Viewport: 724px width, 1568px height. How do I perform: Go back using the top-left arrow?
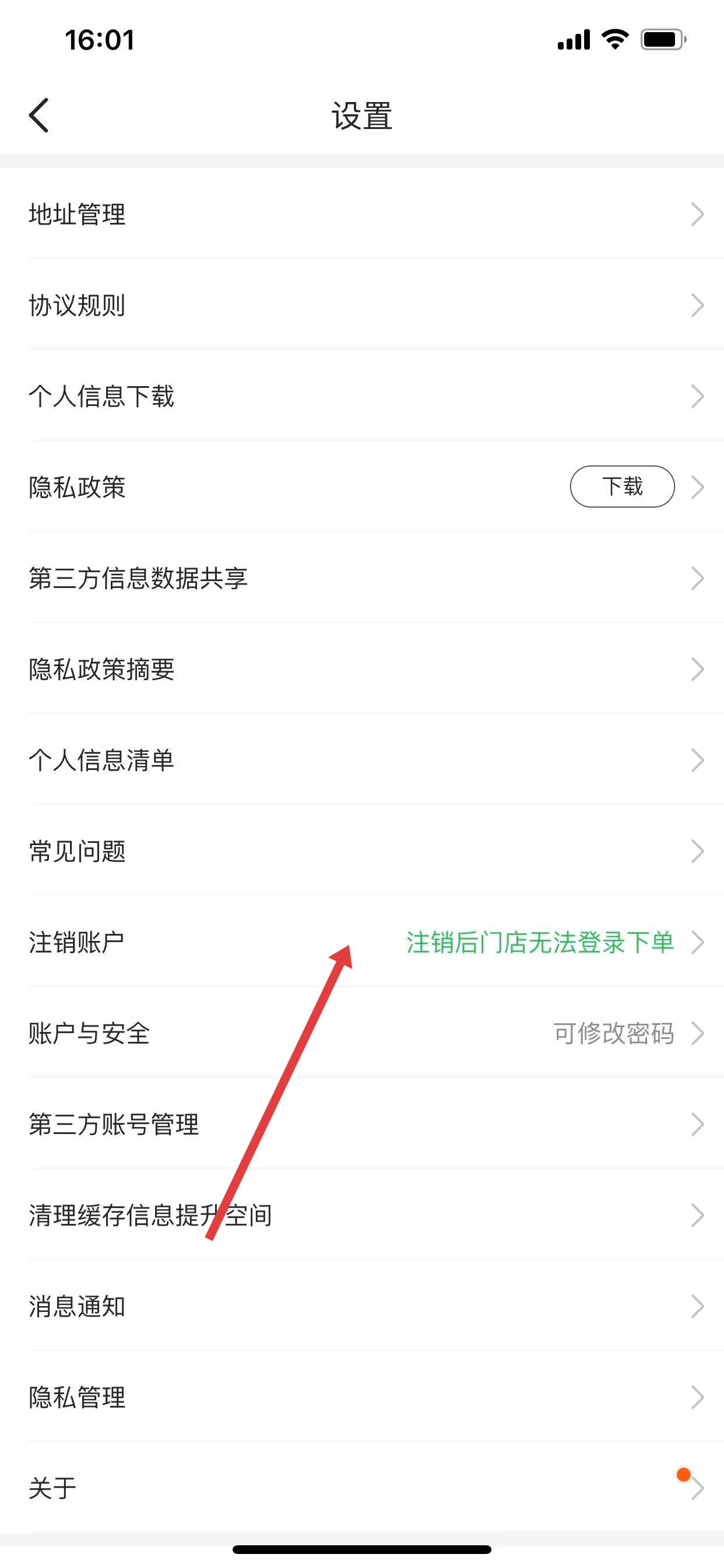pos(39,115)
